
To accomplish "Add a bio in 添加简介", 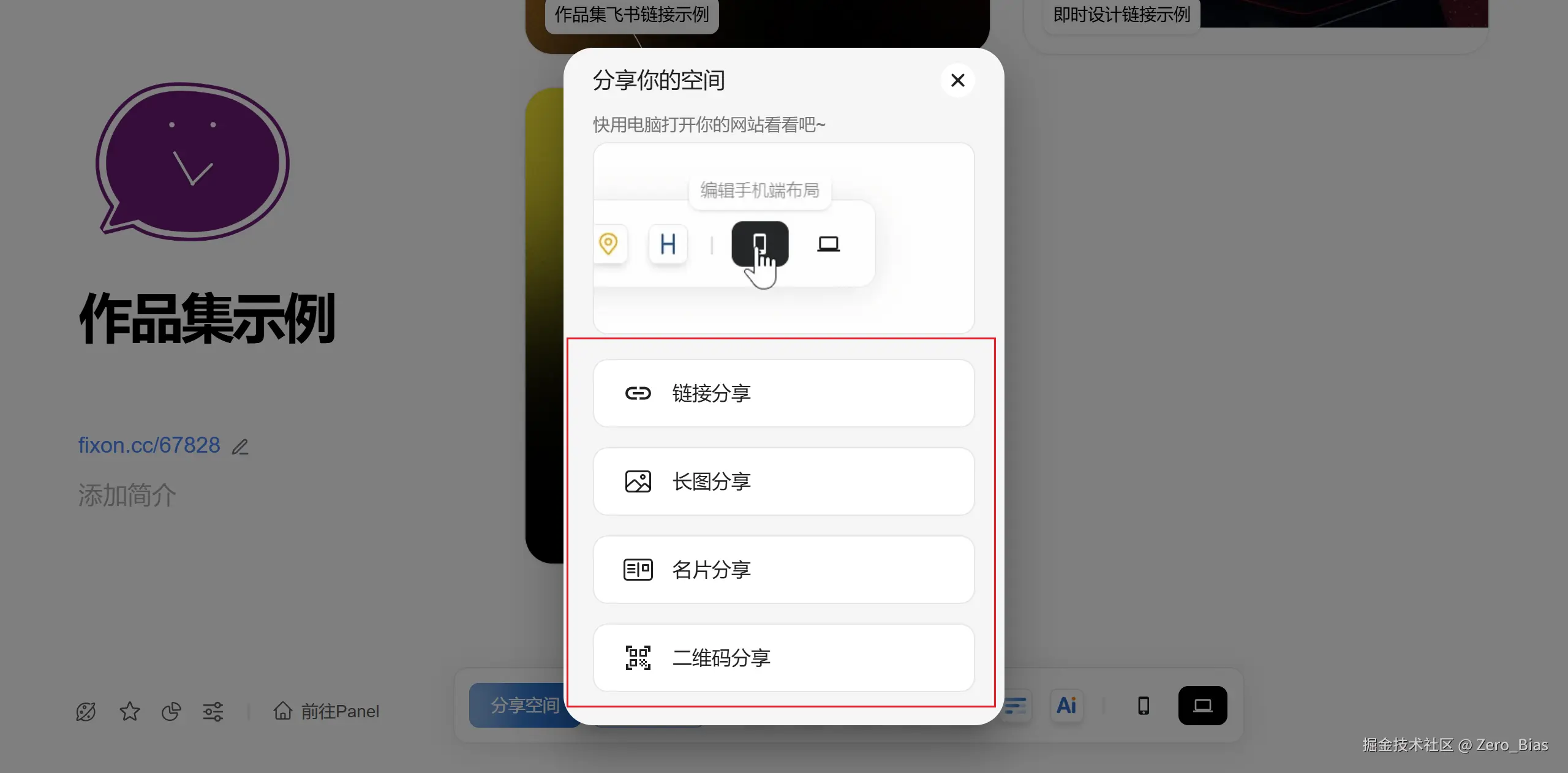I will tap(127, 495).
